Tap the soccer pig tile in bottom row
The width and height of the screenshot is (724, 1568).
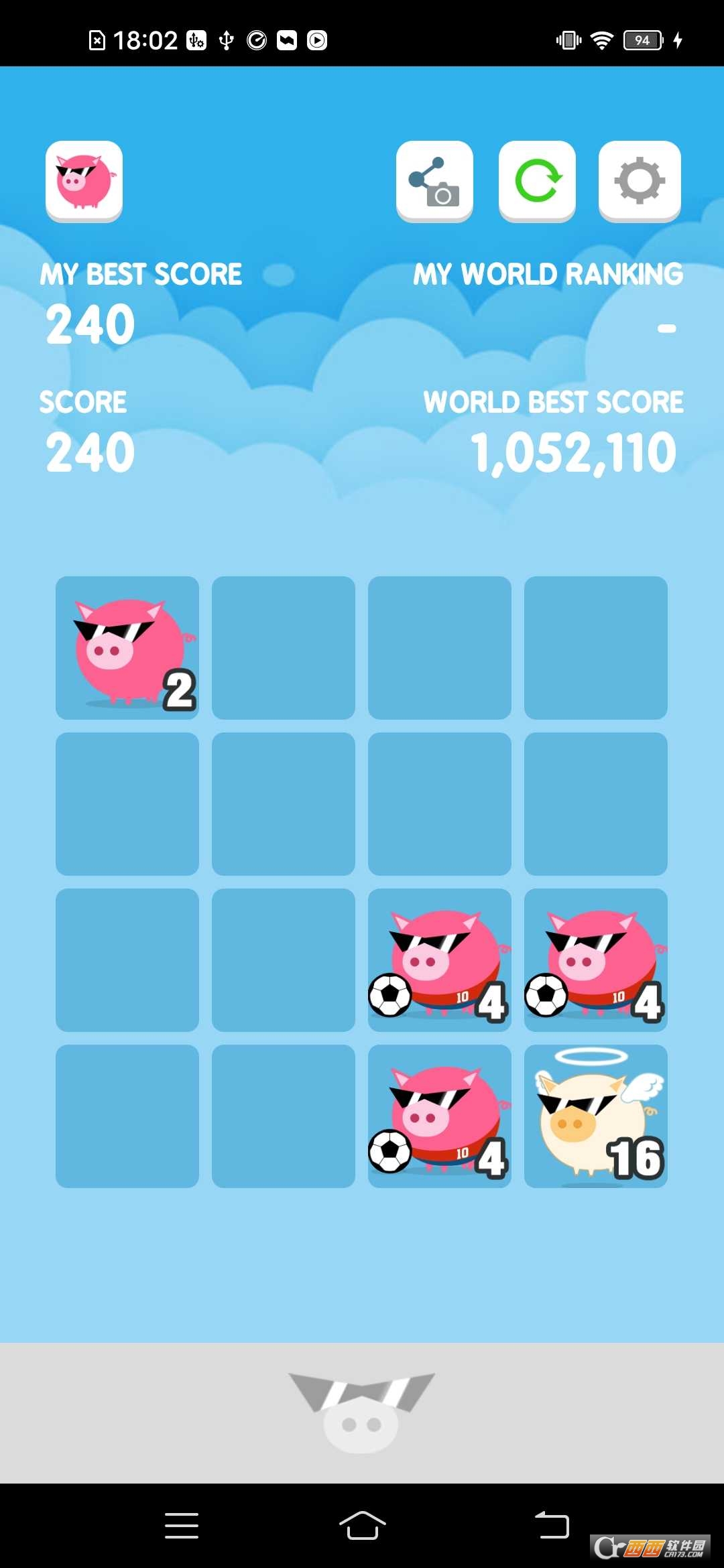tap(440, 1116)
